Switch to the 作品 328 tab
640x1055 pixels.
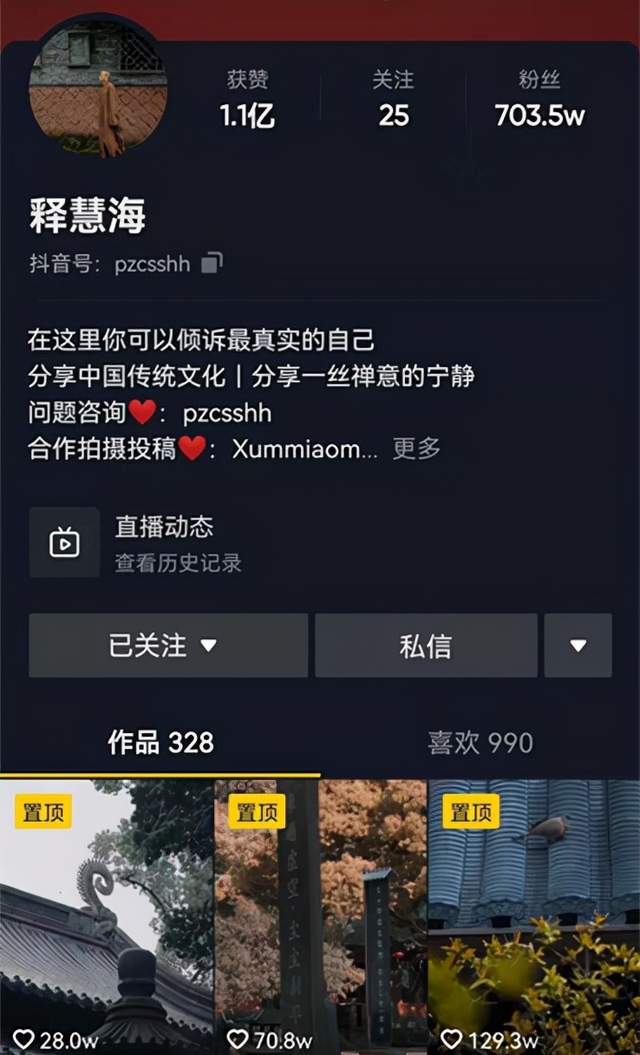coord(160,742)
